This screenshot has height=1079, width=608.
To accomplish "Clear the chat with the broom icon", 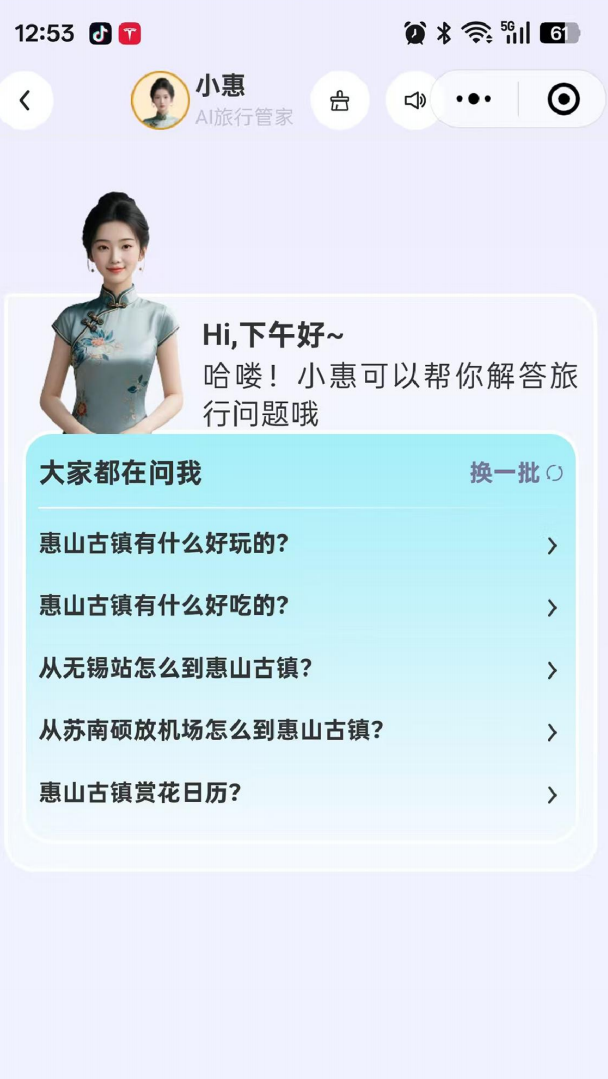I will click(340, 100).
